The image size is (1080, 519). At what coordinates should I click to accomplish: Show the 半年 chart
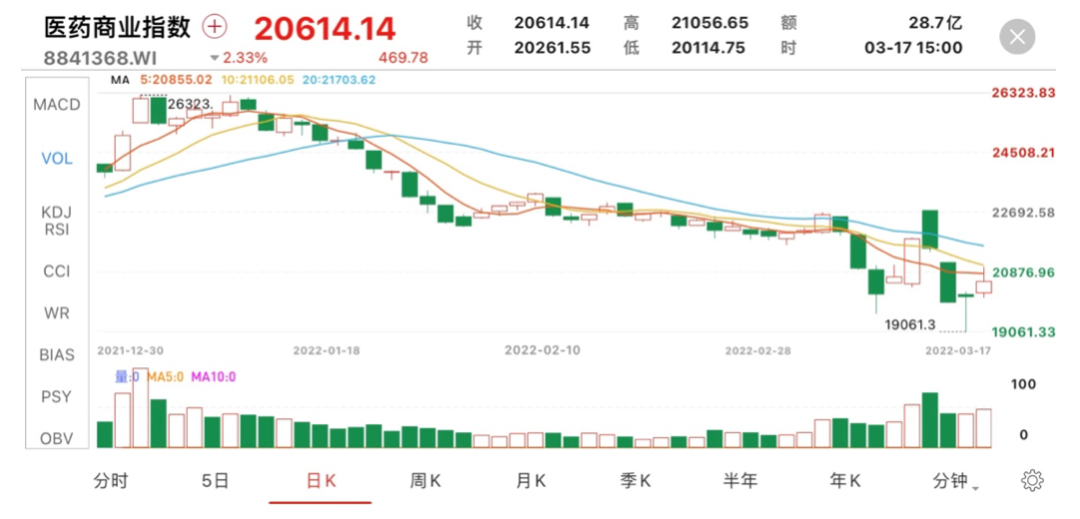(740, 481)
